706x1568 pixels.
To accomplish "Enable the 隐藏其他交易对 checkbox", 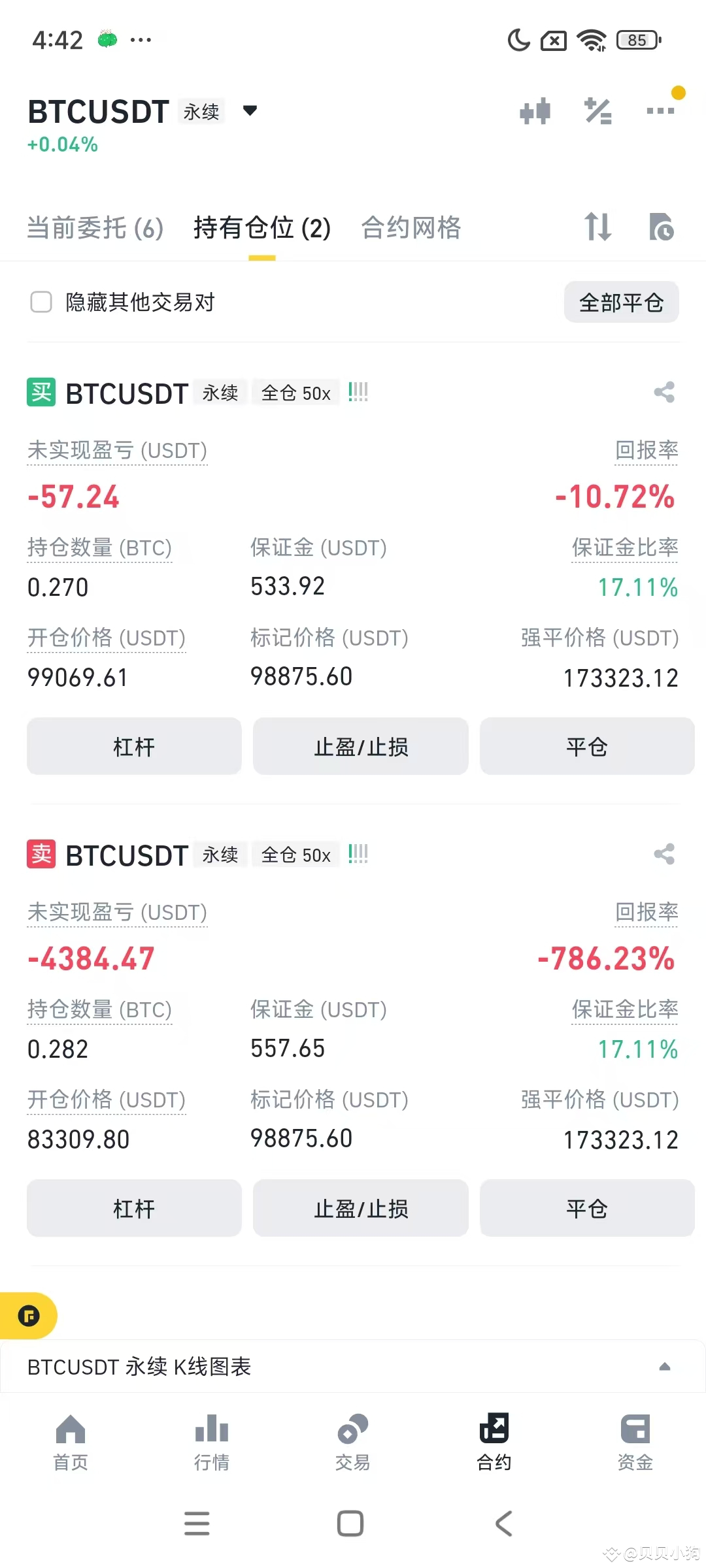I will point(41,302).
